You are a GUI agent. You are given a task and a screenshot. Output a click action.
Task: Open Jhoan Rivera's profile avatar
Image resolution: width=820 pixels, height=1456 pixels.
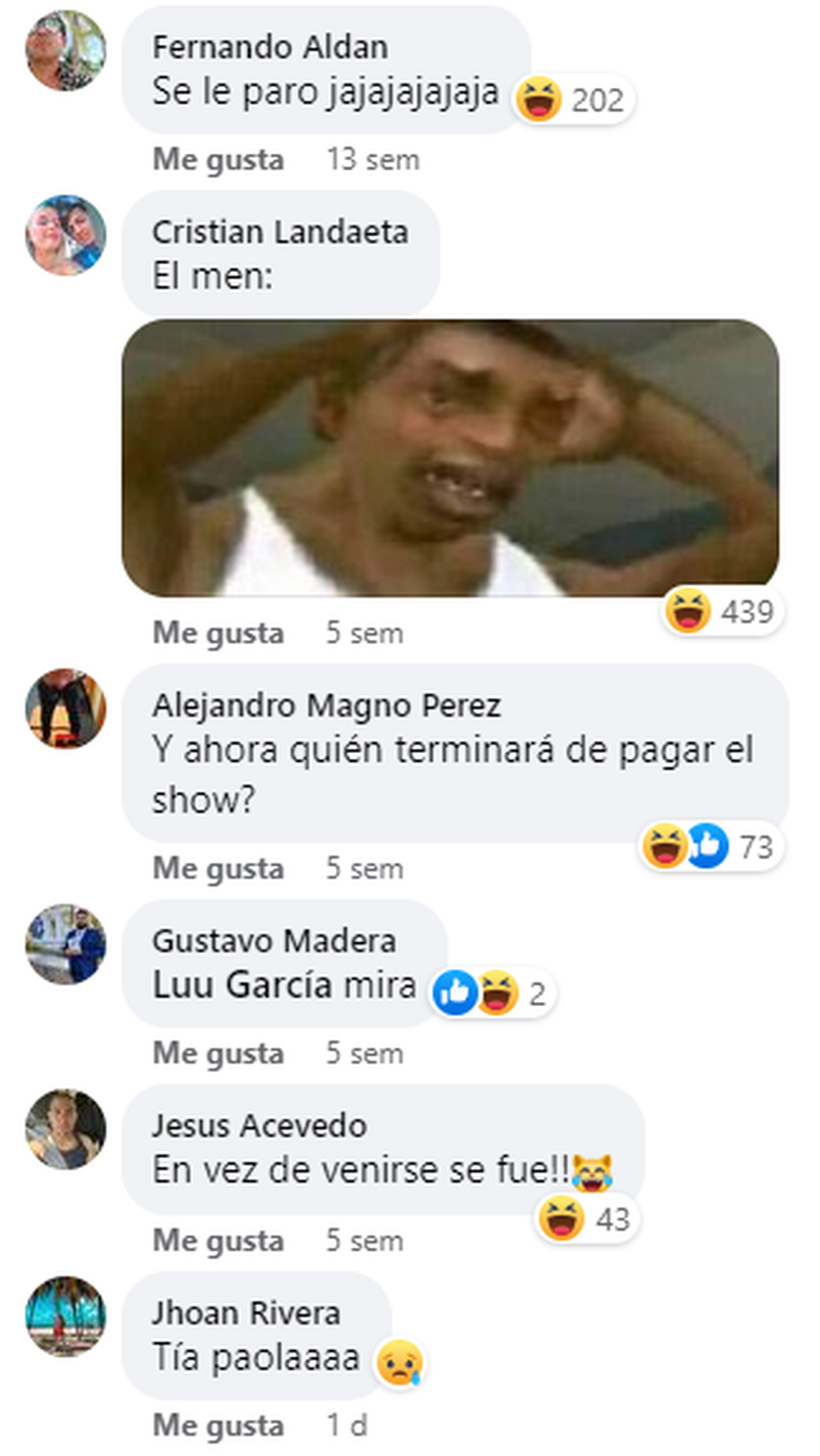pyautogui.click(x=66, y=1315)
